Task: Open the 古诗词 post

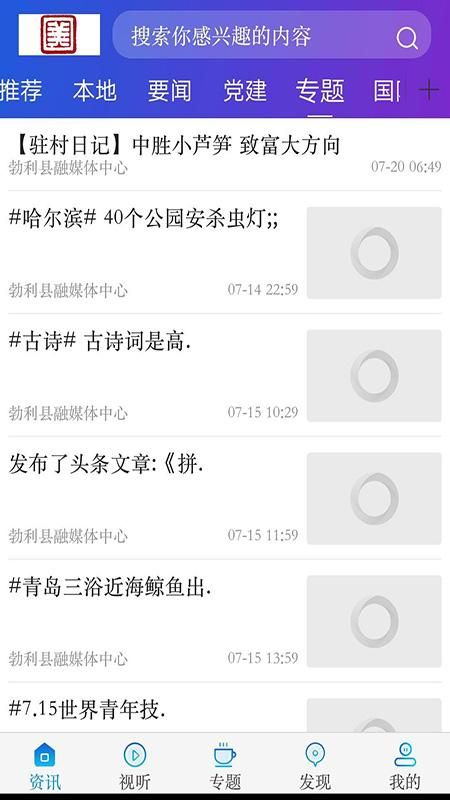Action: (225, 375)
